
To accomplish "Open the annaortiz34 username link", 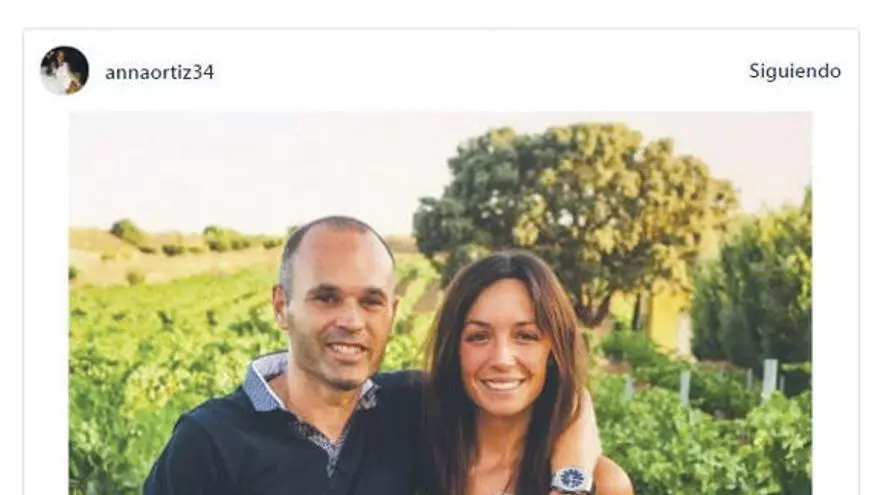I will pos(159,72).
